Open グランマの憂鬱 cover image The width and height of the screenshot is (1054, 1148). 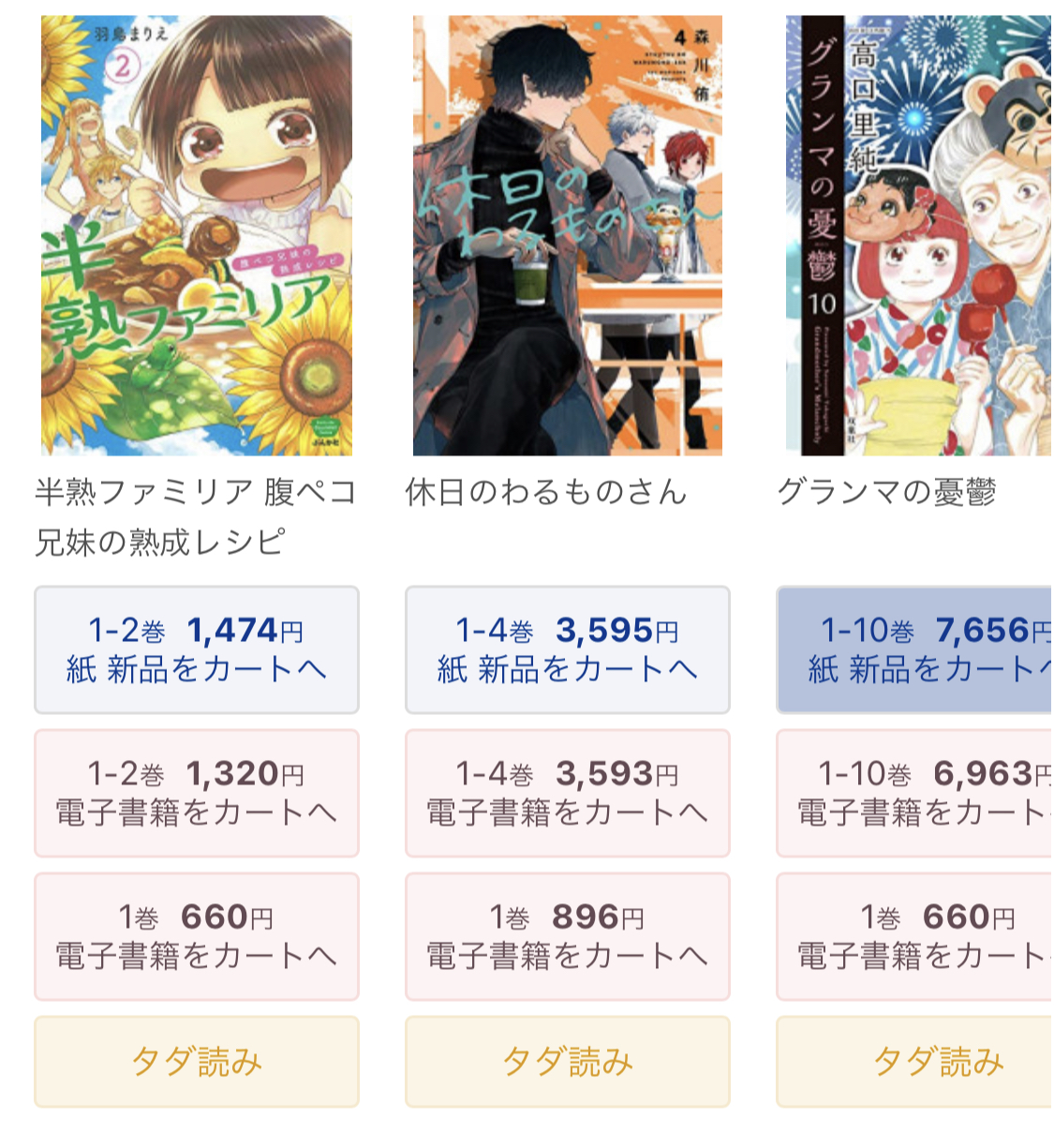pos(917,234)
